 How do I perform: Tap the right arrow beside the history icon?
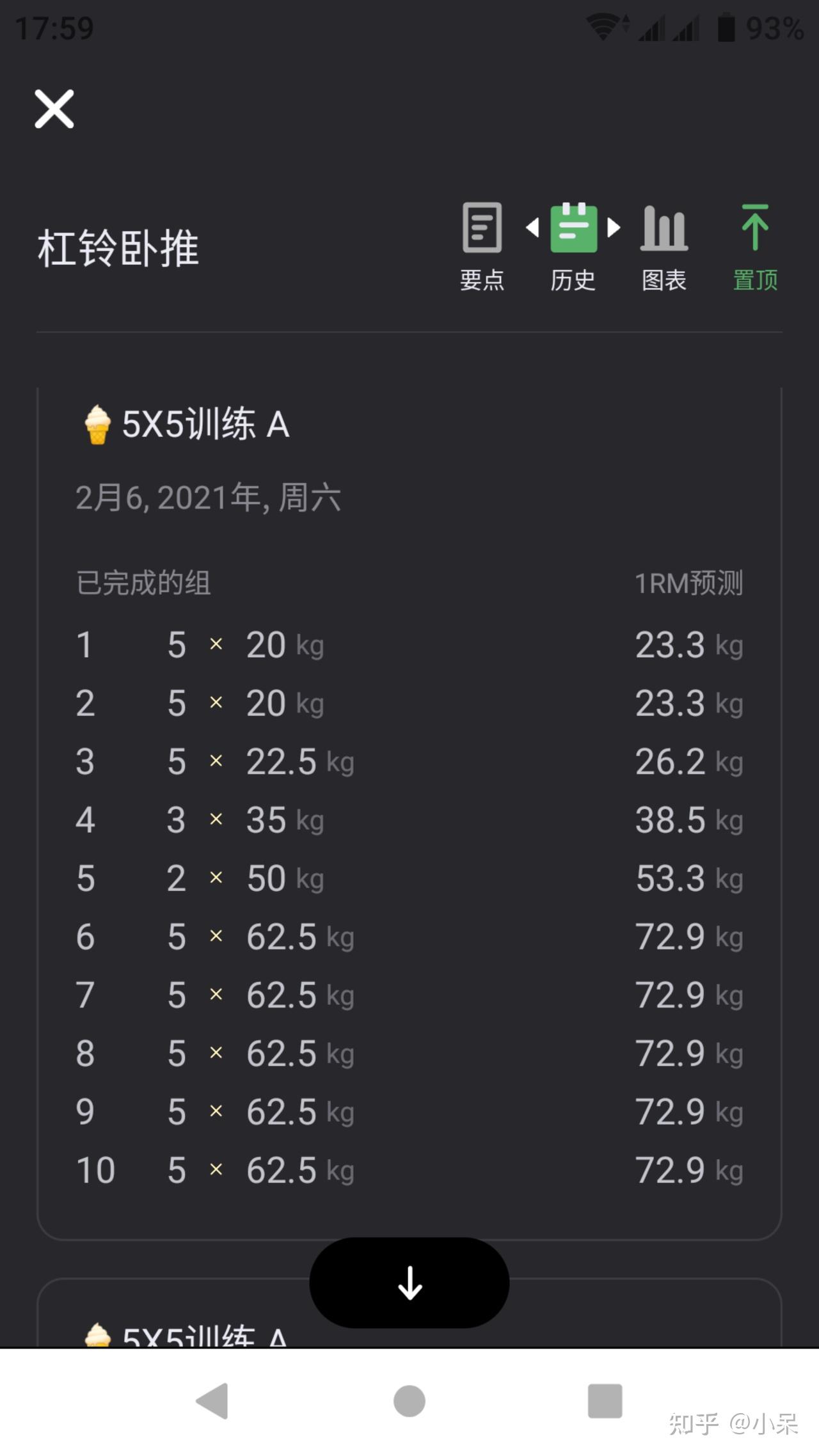(612, 227)
